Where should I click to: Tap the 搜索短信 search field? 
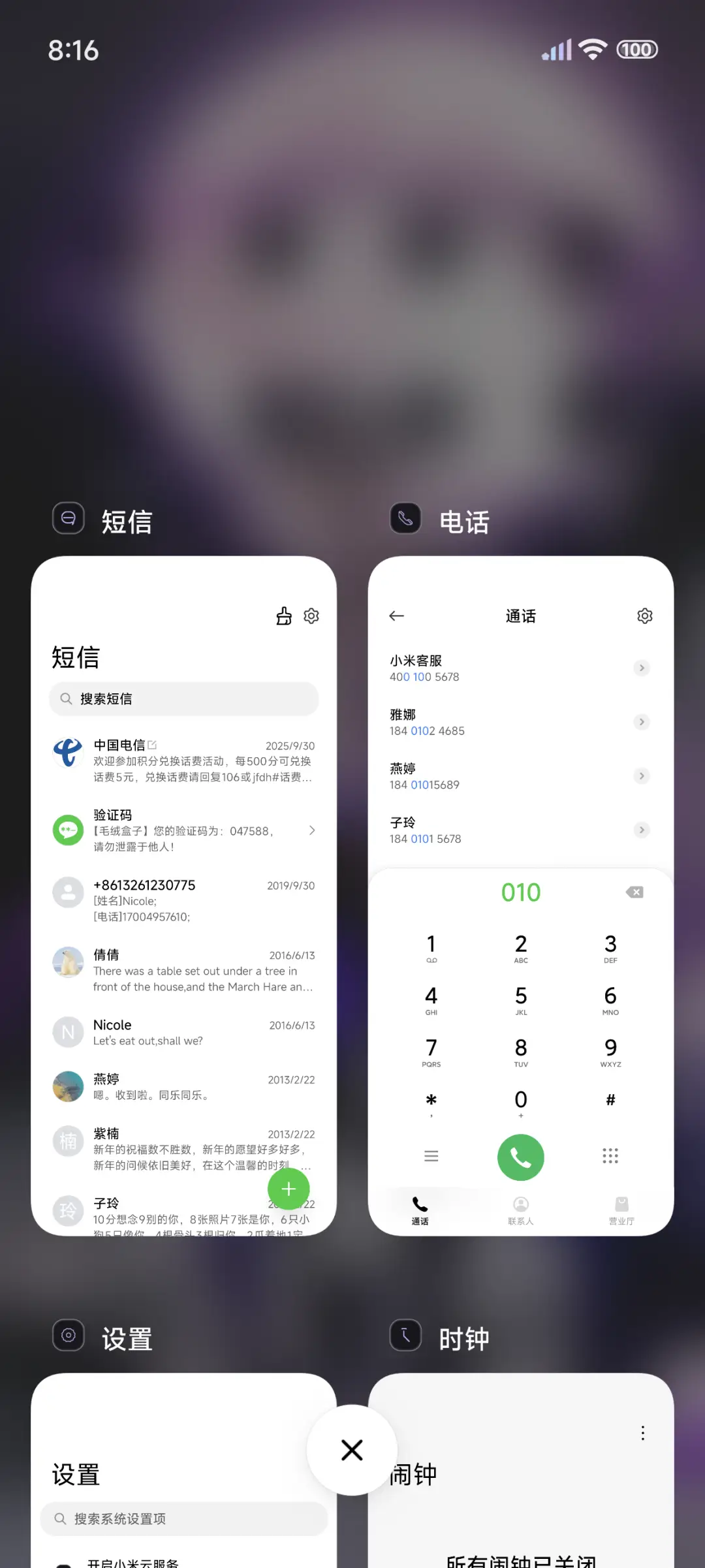[183, 698]
